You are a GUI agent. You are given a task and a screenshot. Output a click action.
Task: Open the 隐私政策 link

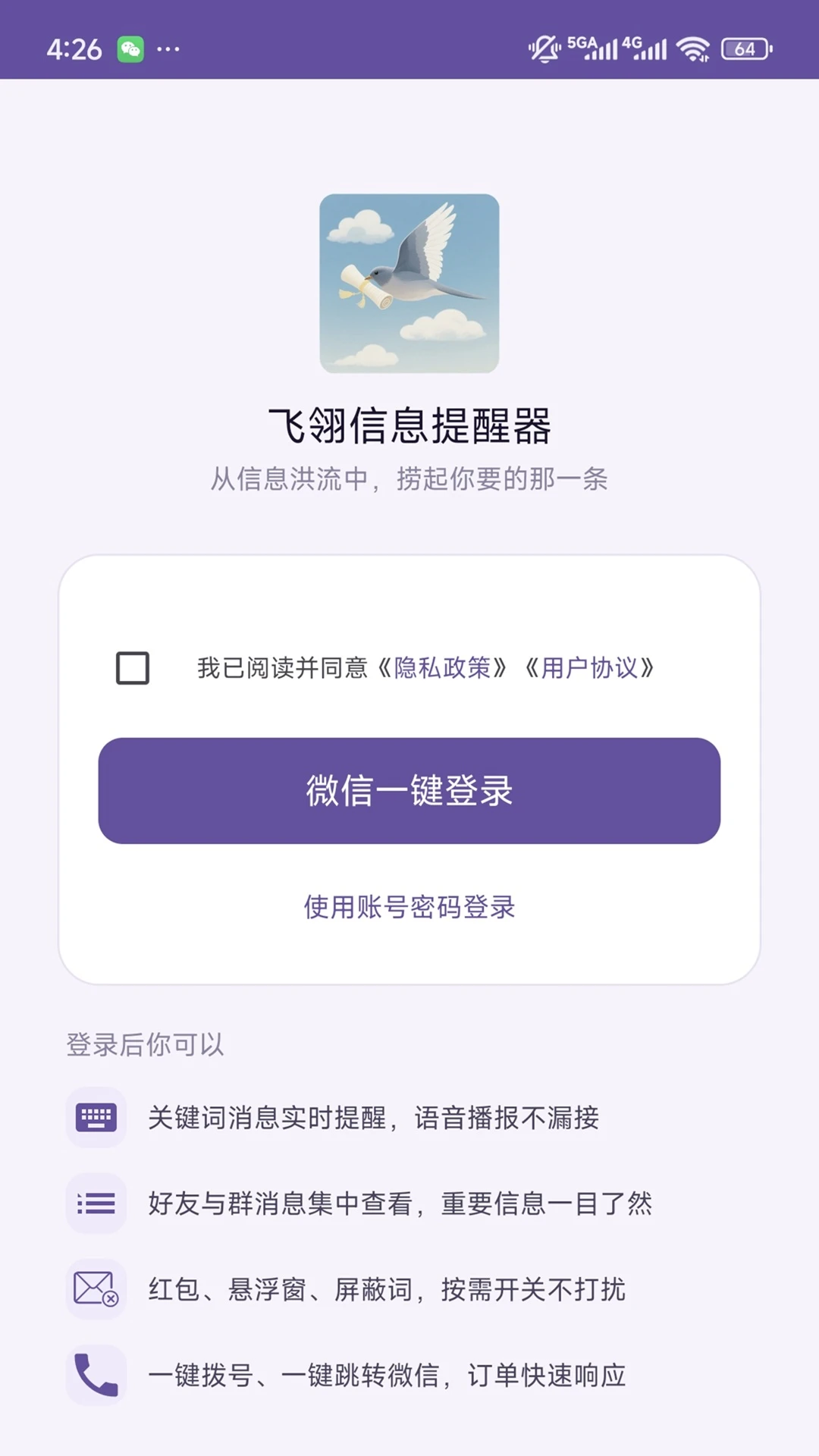442,668
